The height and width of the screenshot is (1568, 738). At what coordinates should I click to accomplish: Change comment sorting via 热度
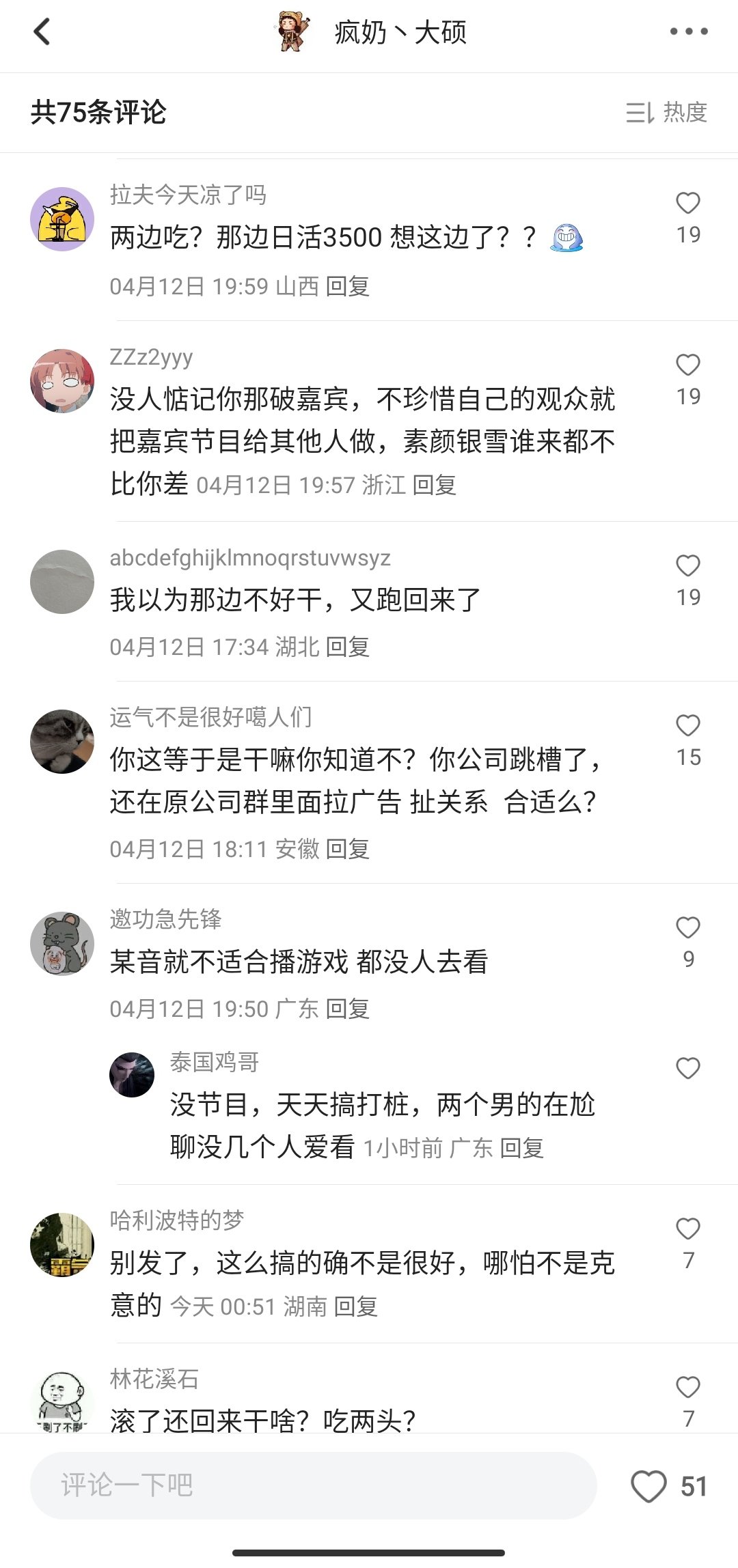[x=667, y=112]
